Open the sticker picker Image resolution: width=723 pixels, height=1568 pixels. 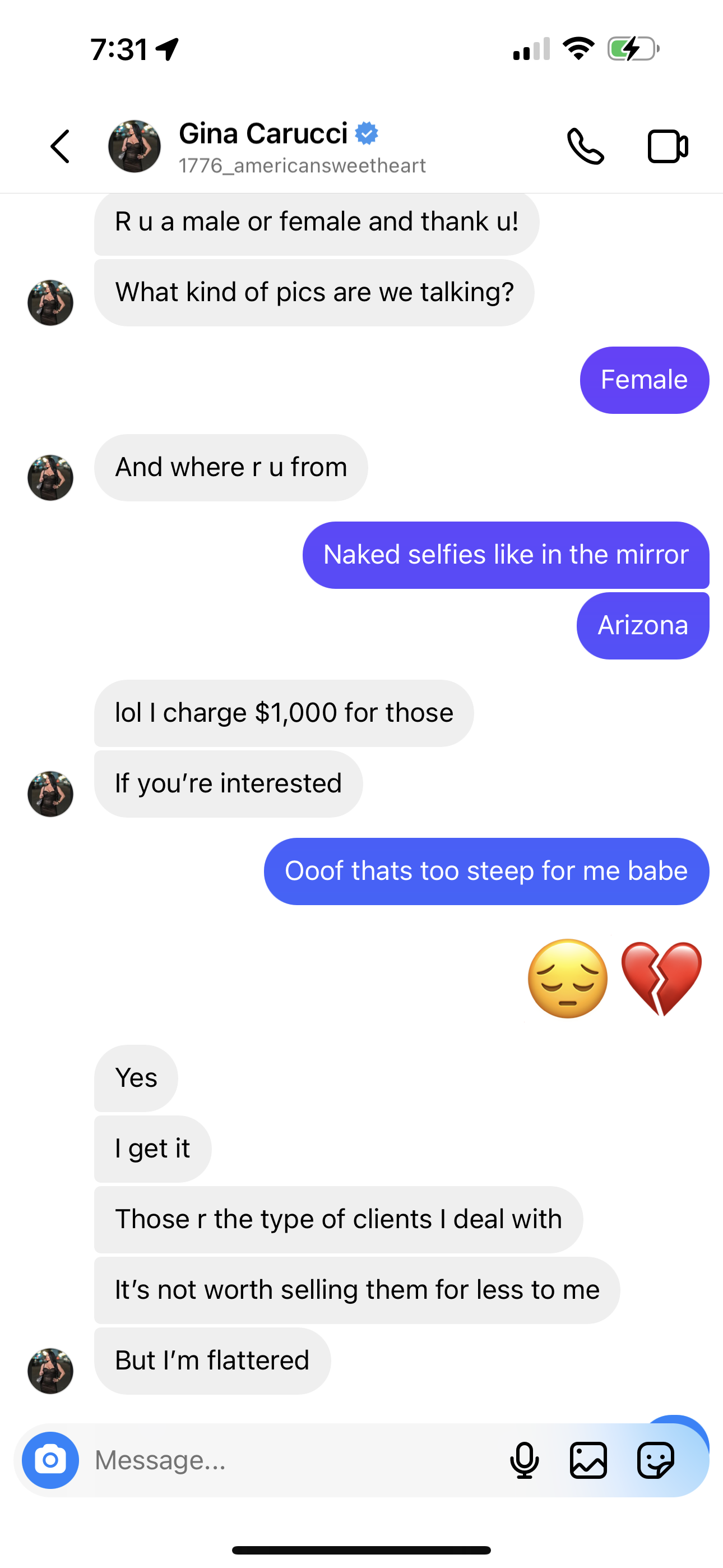tap(655, 1460)
